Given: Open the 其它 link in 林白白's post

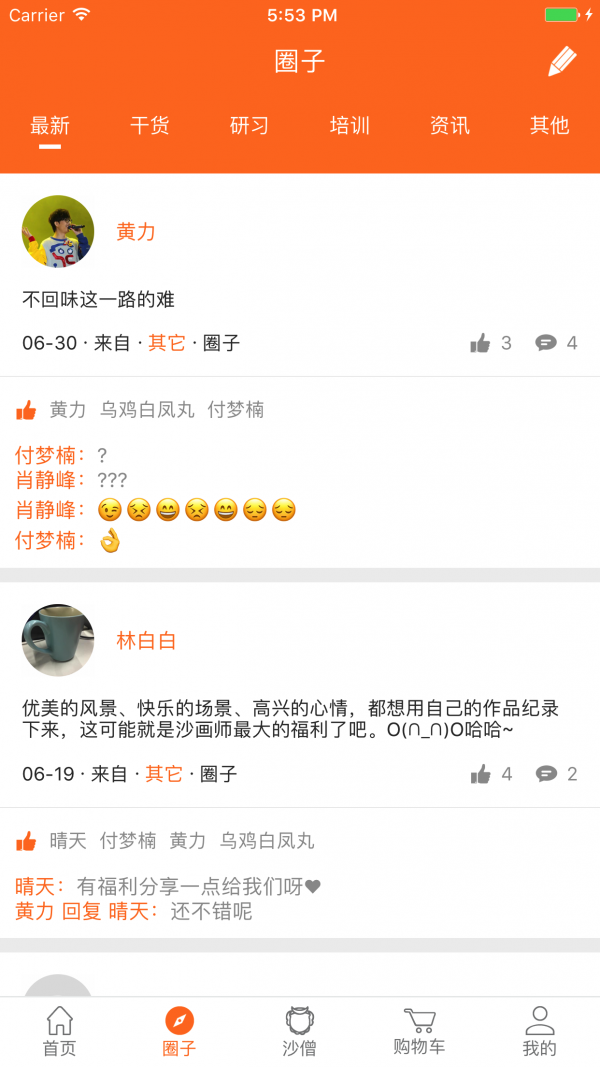Looking at the screenshot, I should pyautogui.click(x=164, y=774).
